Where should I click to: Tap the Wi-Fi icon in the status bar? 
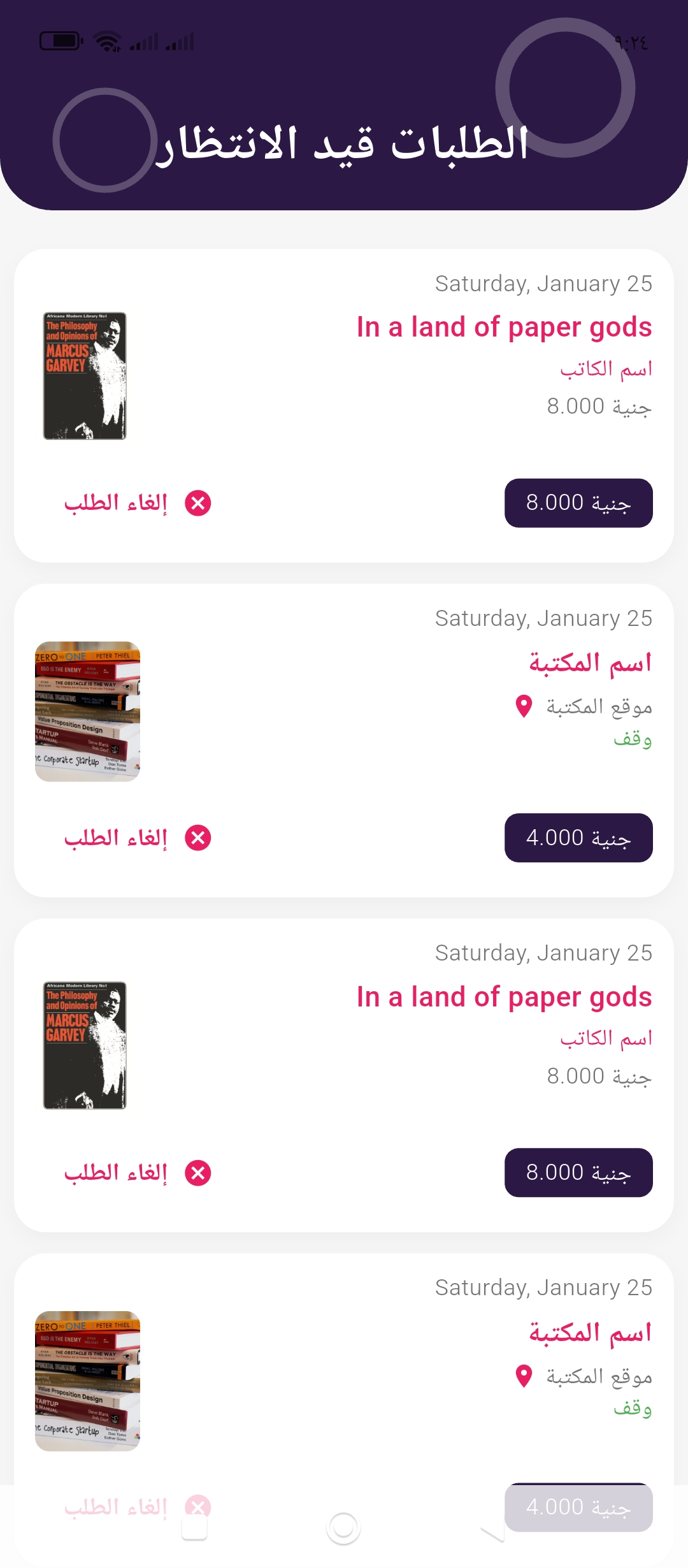pyautogui.click(x=106, y=40)
